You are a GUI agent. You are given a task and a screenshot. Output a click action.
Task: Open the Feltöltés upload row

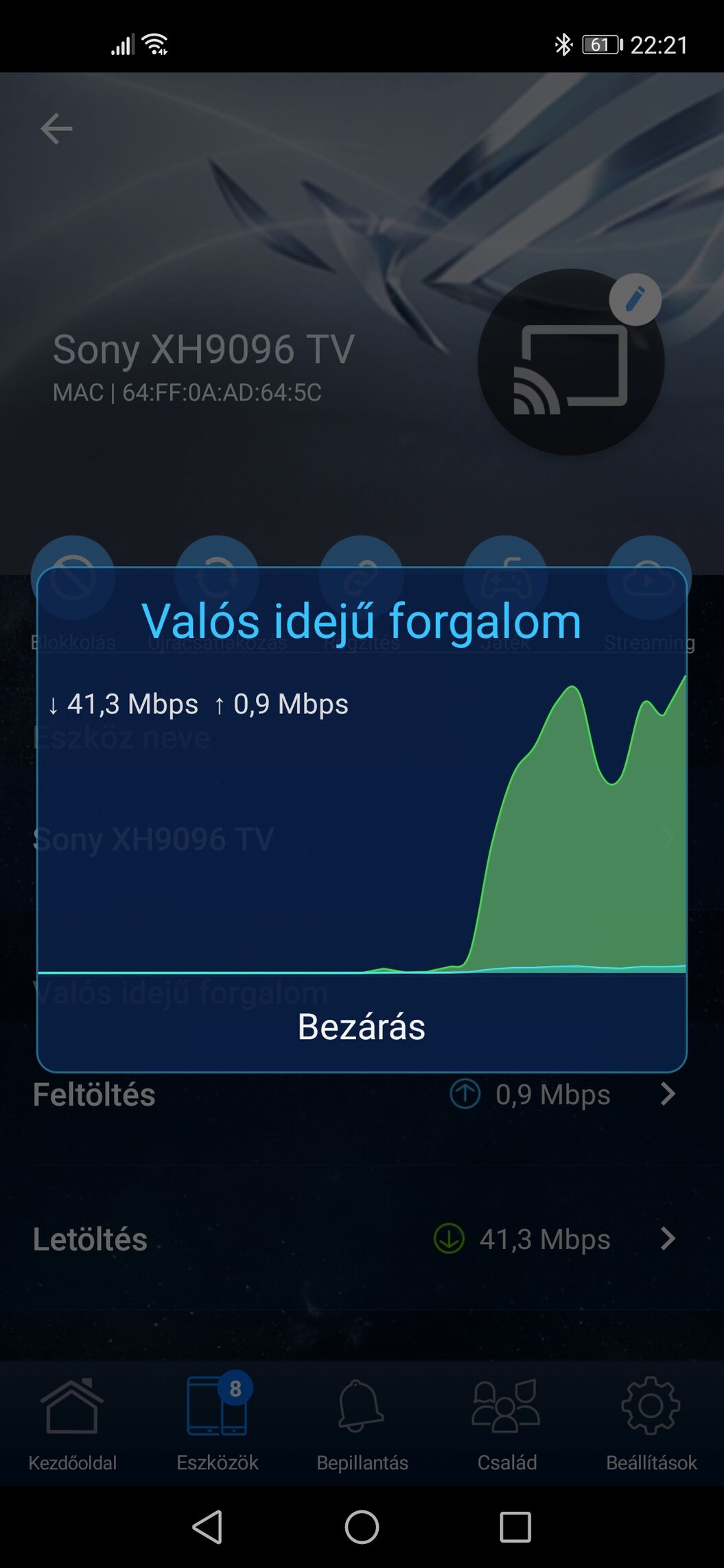354,1094
